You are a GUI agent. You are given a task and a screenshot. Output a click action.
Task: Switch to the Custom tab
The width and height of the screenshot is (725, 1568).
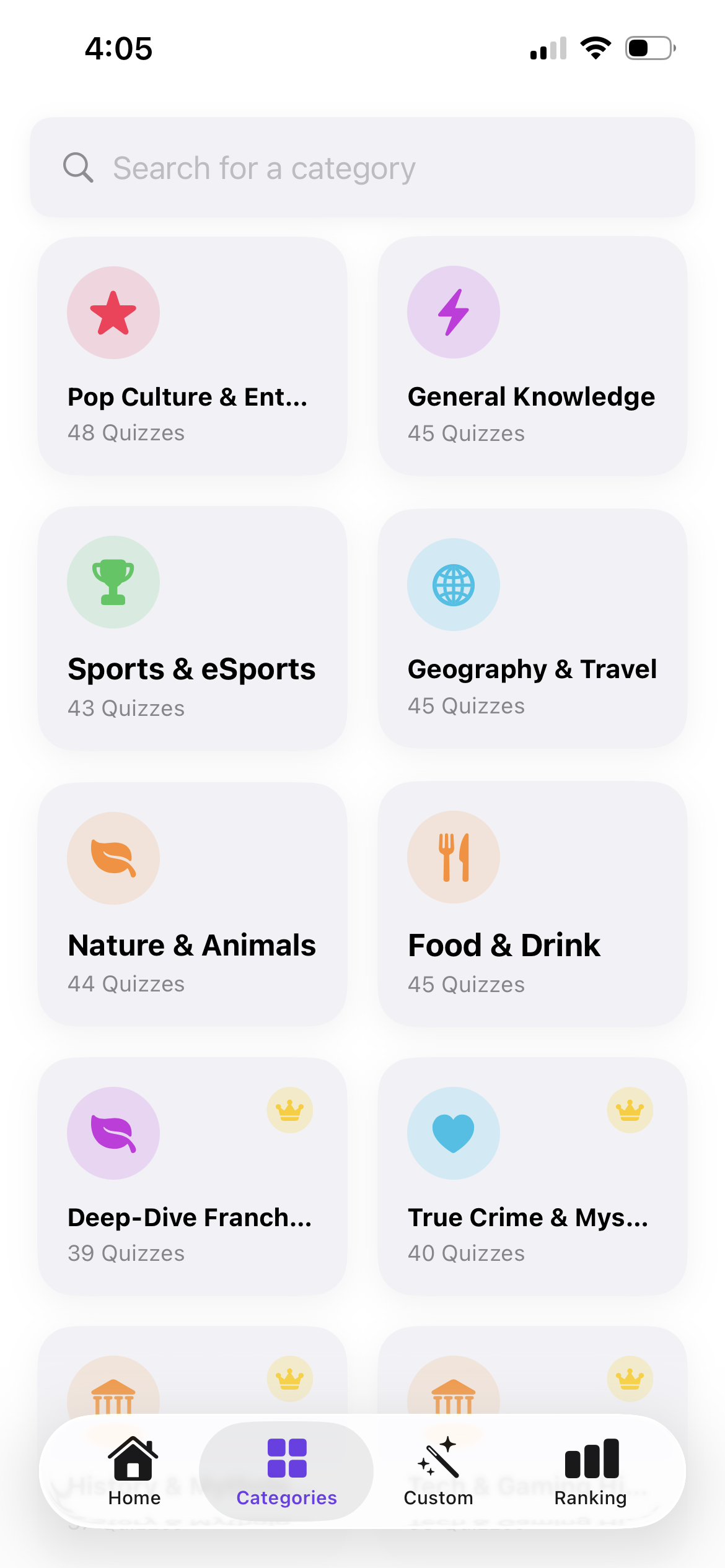point(439,1471)
